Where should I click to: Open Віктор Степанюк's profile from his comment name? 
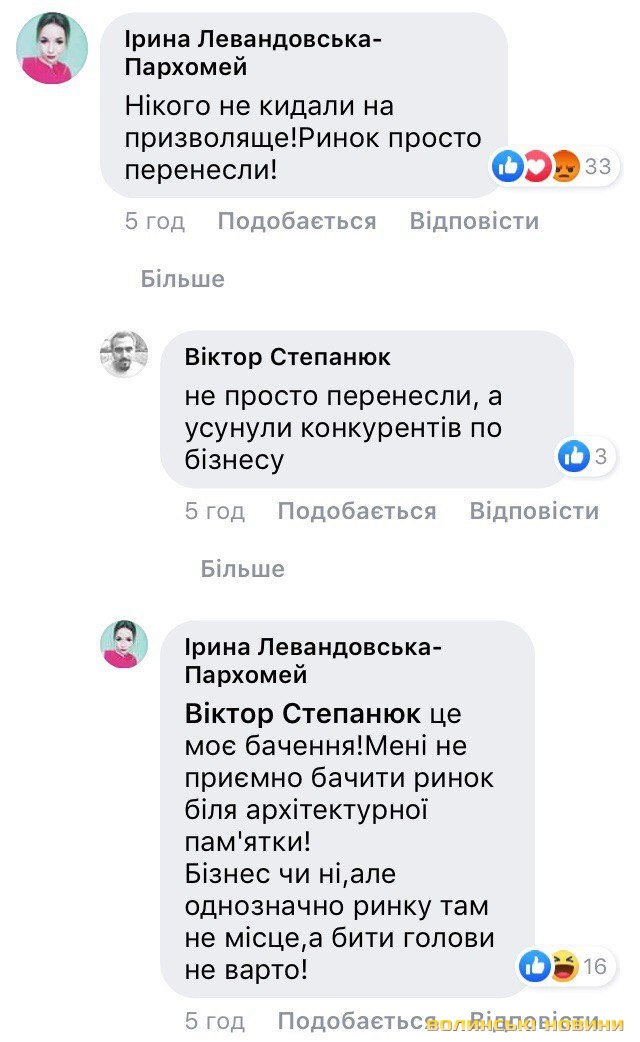tap(288, 357)
